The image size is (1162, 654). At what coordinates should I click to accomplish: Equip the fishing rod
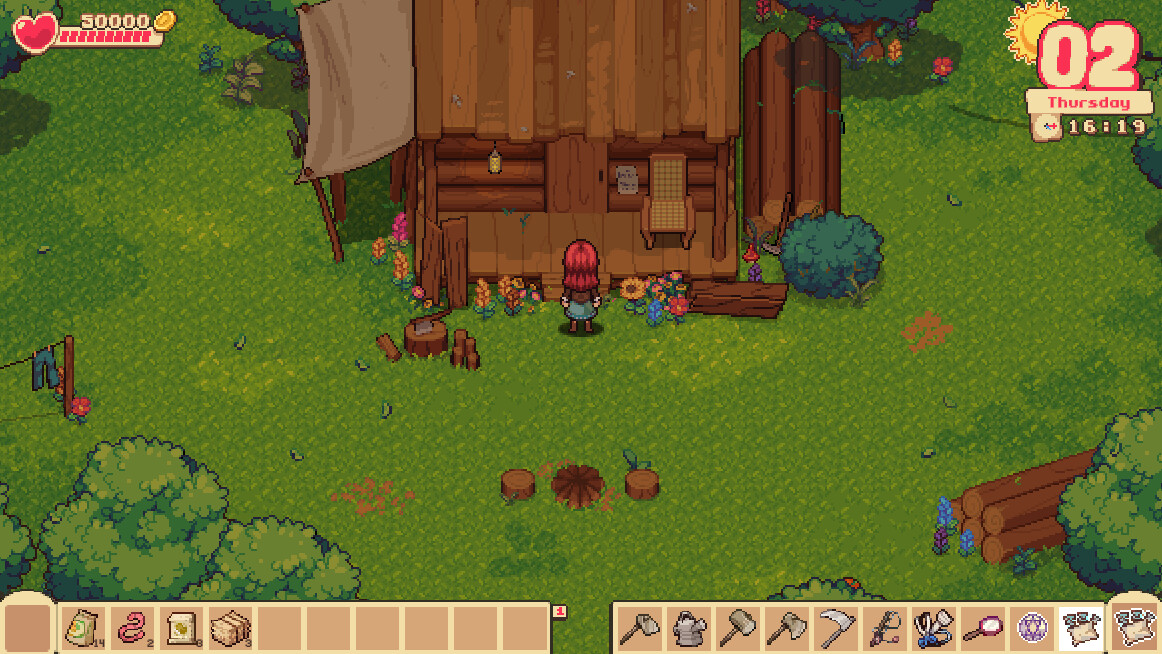coord(883,628)
